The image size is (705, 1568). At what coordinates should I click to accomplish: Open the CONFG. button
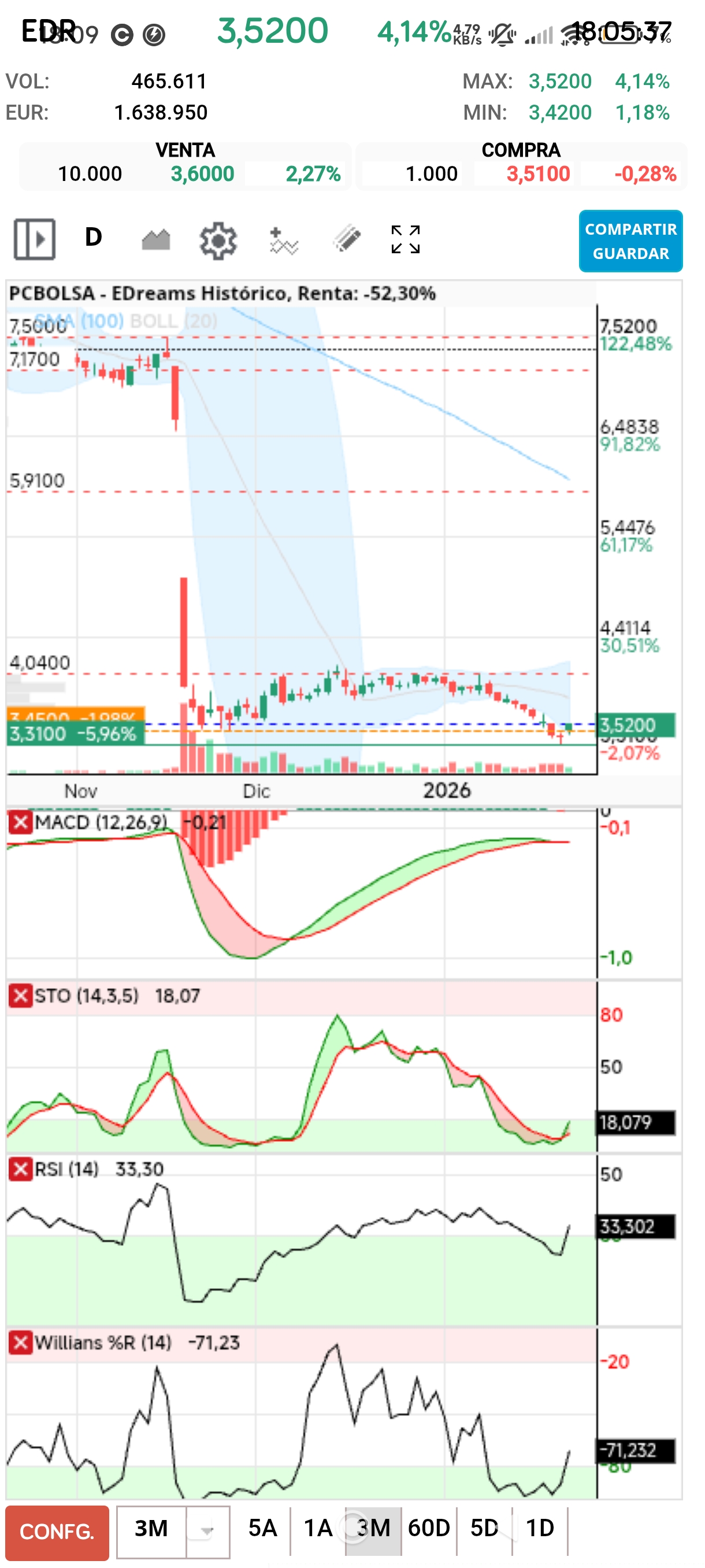tap(57, 1532)
